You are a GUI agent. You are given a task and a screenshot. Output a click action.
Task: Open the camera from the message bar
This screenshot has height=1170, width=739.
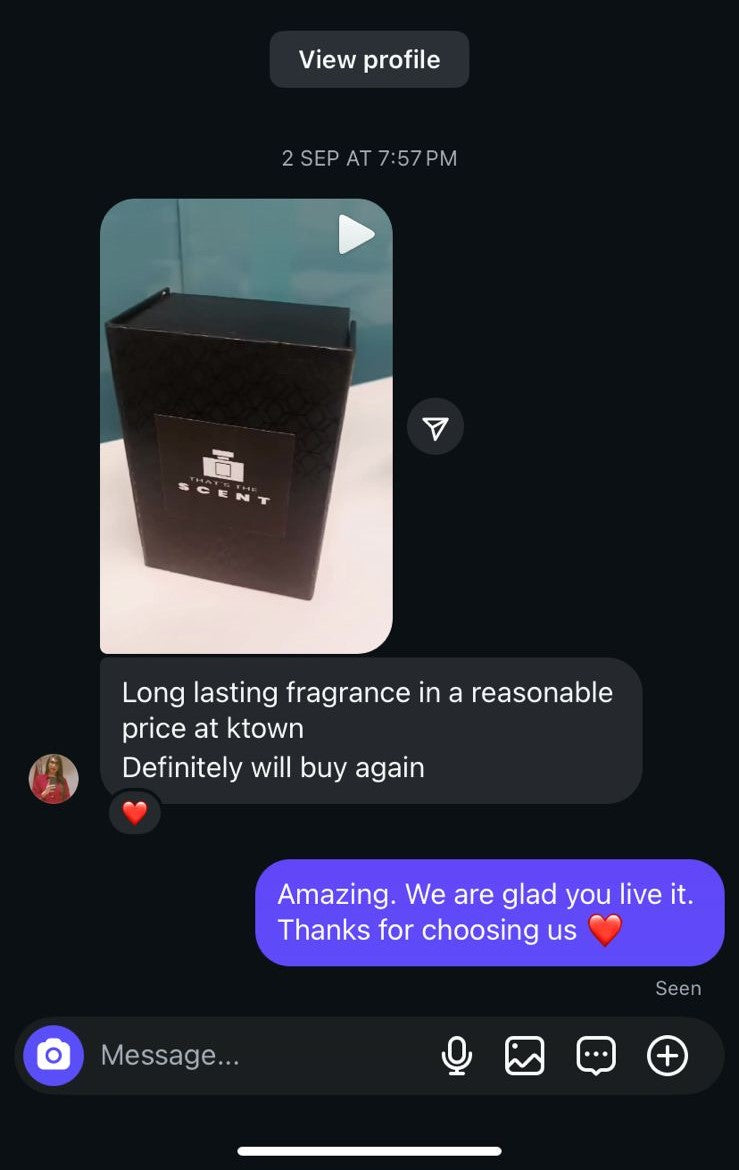click(x=53, y=1055)
